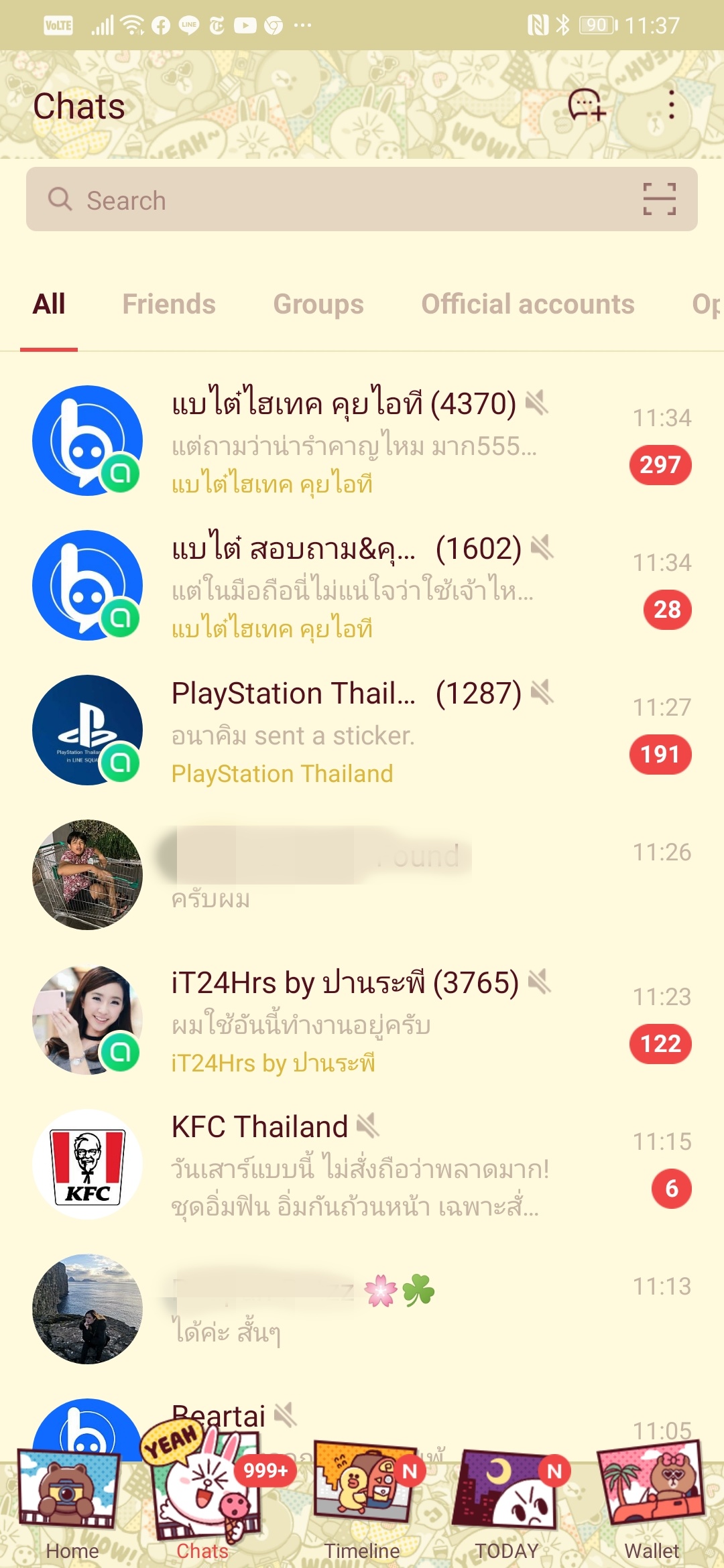This screenshot has width=724, height=1568.
Task: Switch to the Groups tab
Action: pyautogui.click(x=318, y=304)
